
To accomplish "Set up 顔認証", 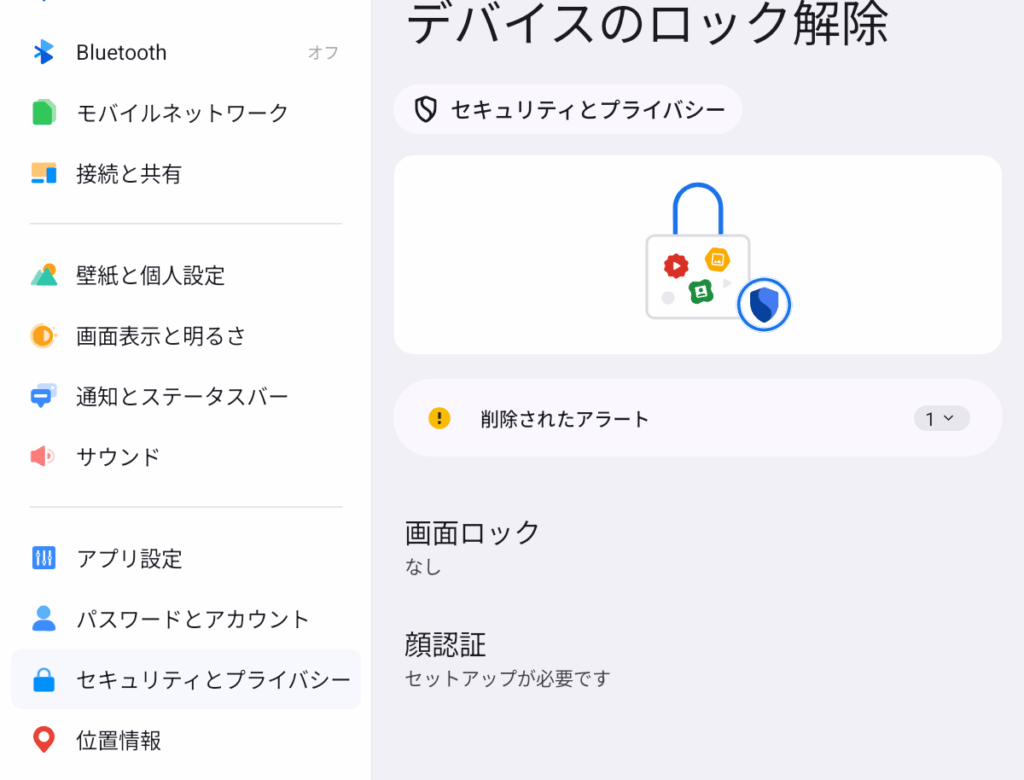I will [x=697, y=658].
